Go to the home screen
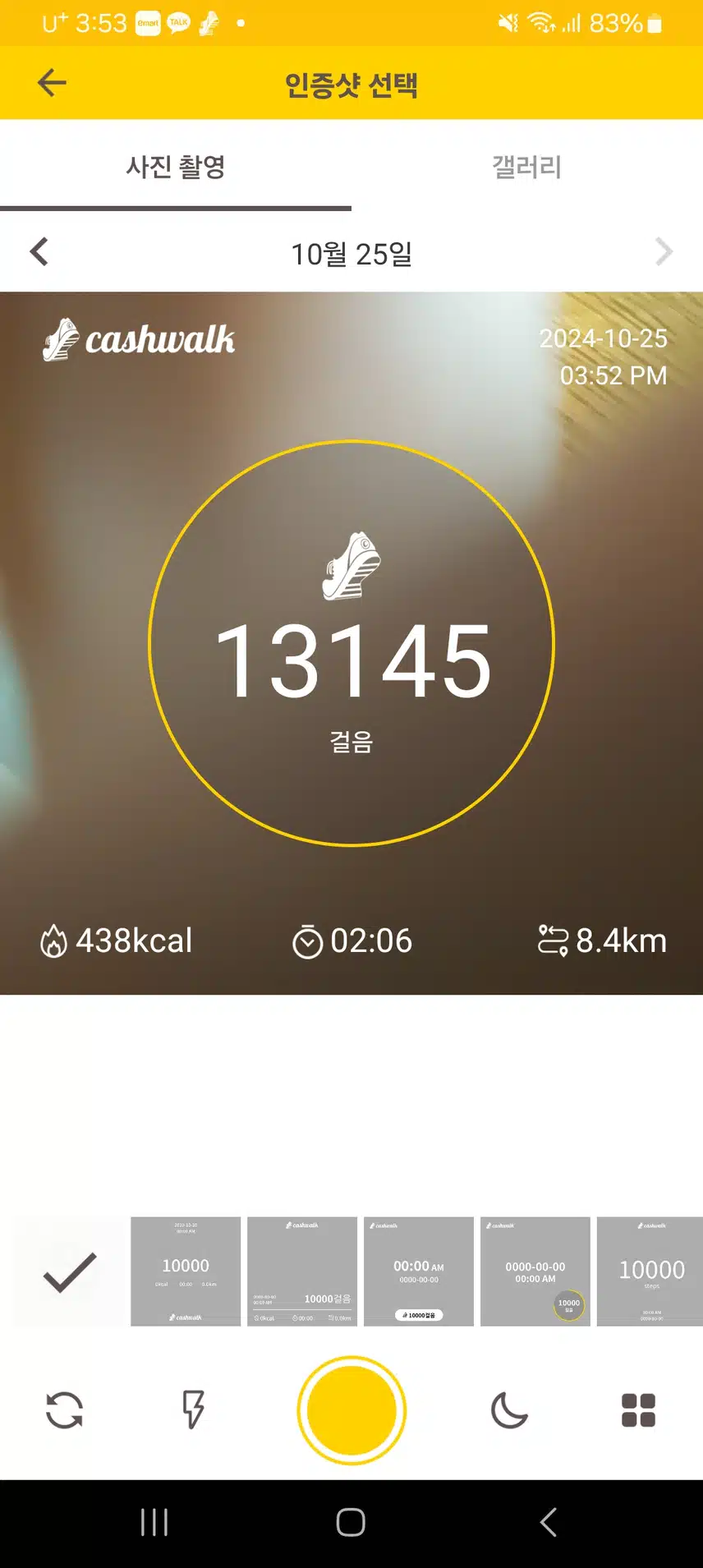 (351, 1522)
